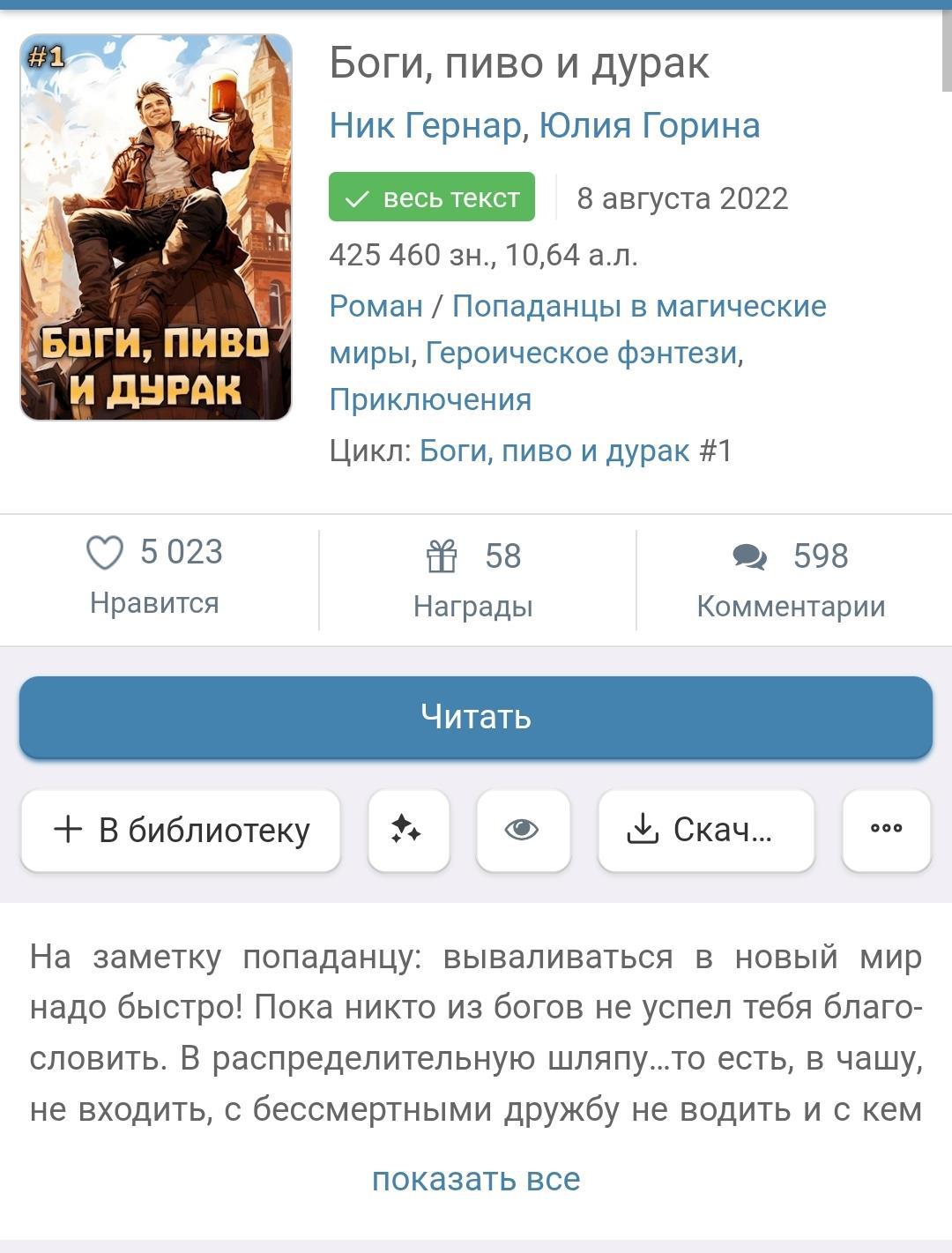Start reading with the Читать button
This screenshot has width=952, height=1253.
tap(476, 717)
